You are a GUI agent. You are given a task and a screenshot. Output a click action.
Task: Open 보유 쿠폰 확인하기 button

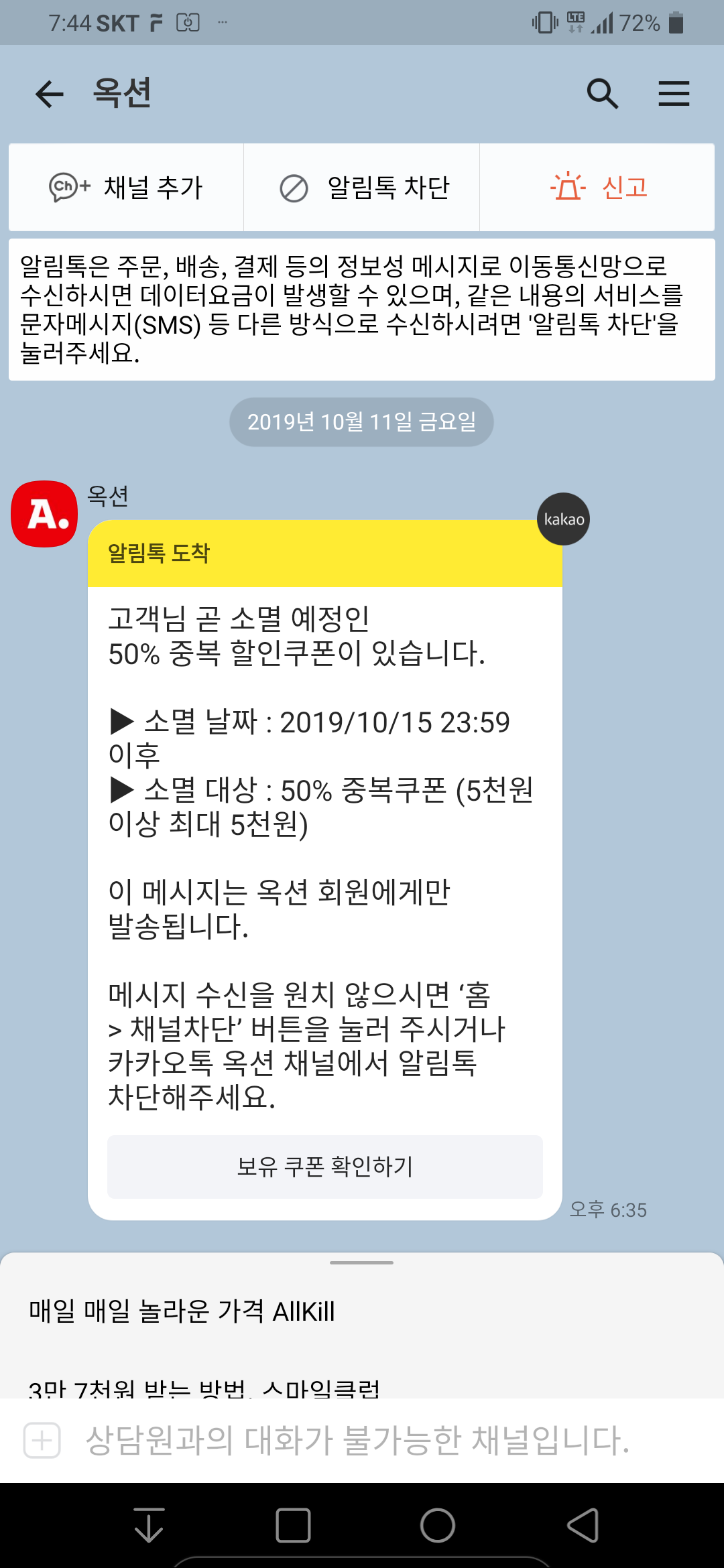coord(325,1167)
